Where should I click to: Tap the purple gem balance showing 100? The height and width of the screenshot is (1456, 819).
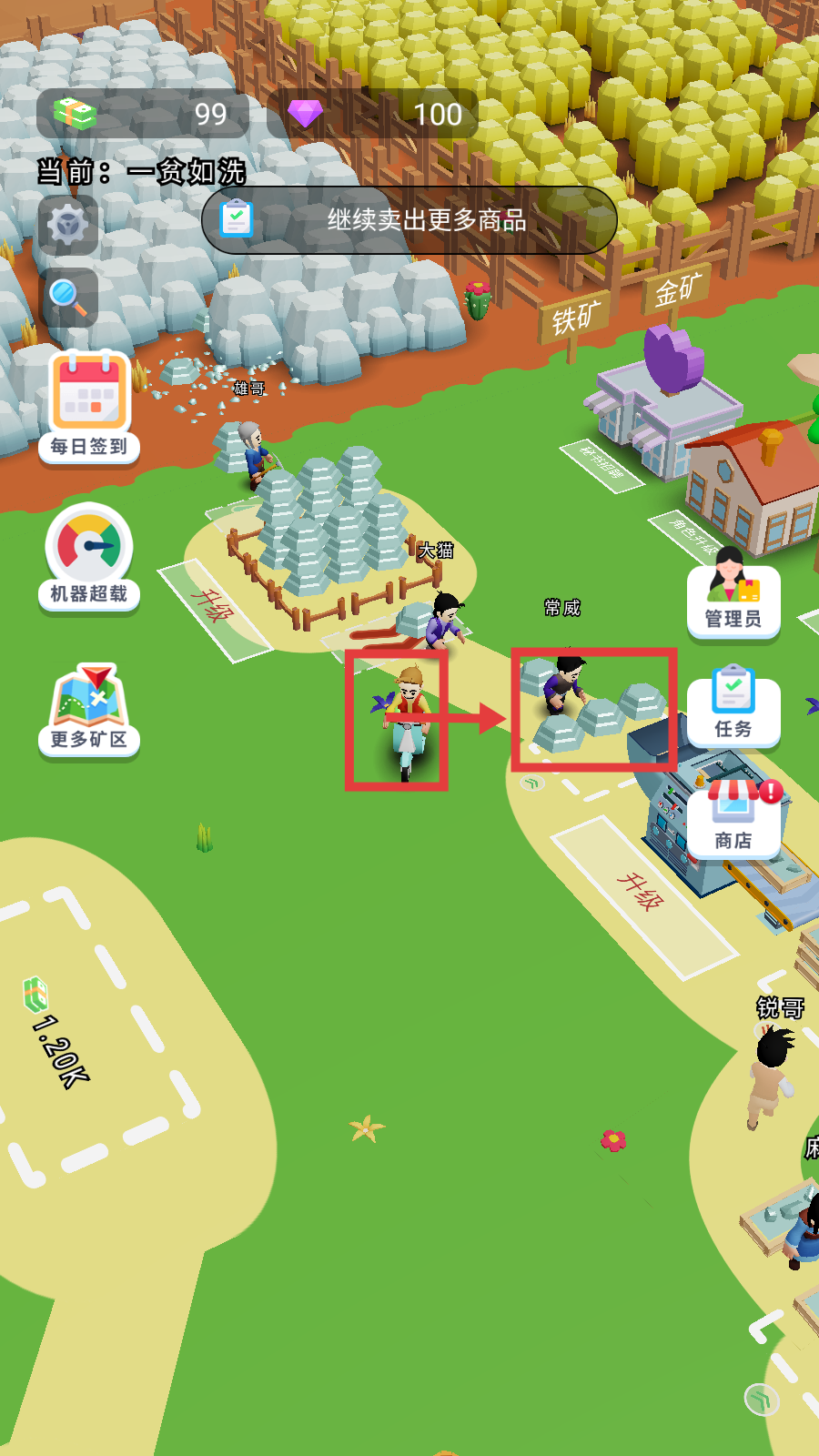tap(373, 114)
